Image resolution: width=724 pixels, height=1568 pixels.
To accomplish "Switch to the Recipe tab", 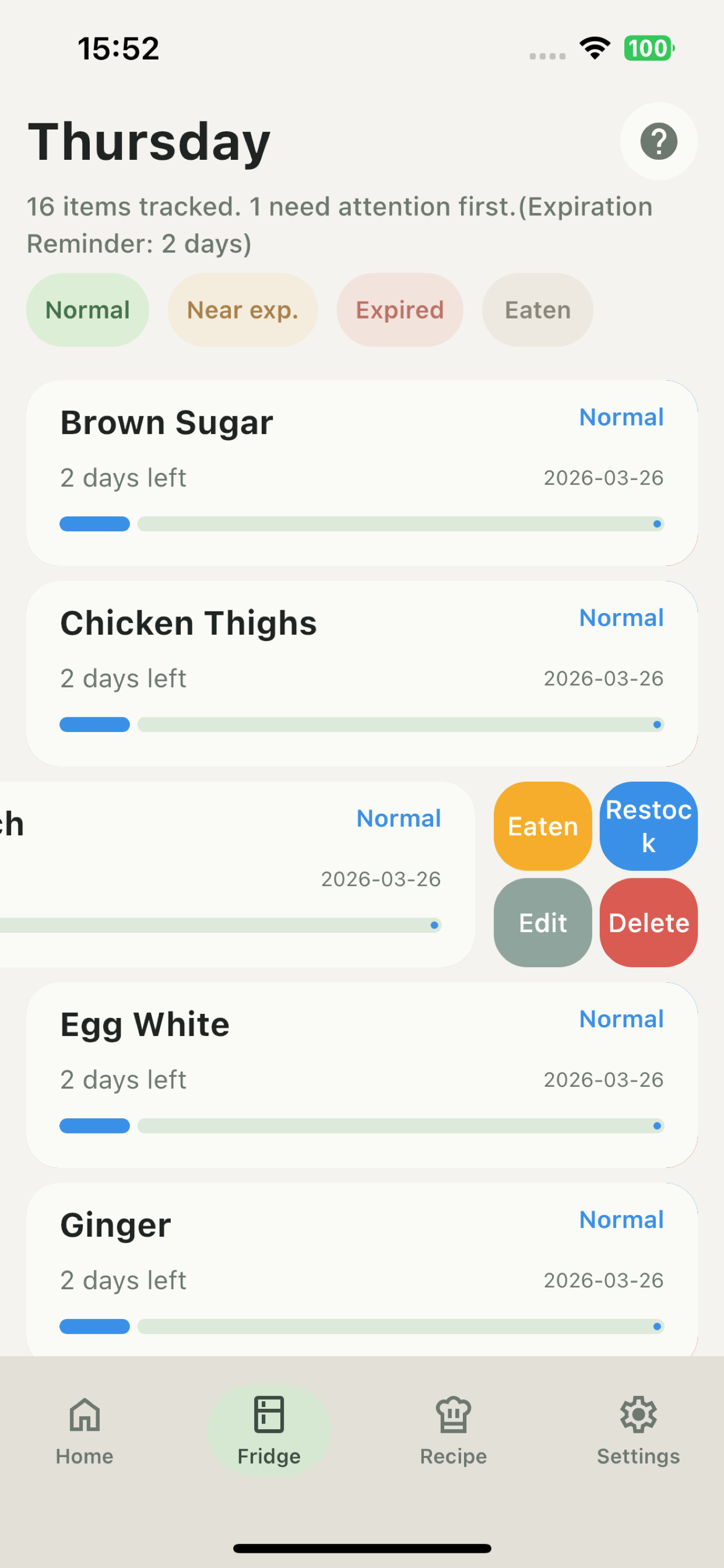I will (x=454, y=1430).
